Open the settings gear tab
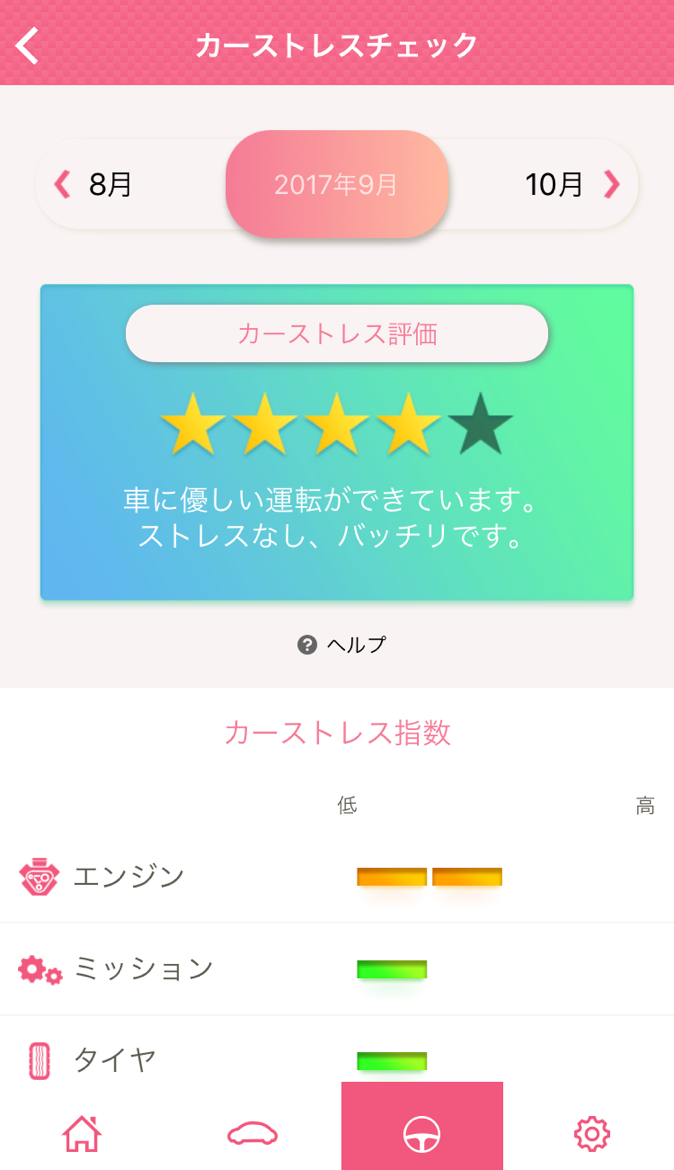674x1170 pixels. point(591,1133)
